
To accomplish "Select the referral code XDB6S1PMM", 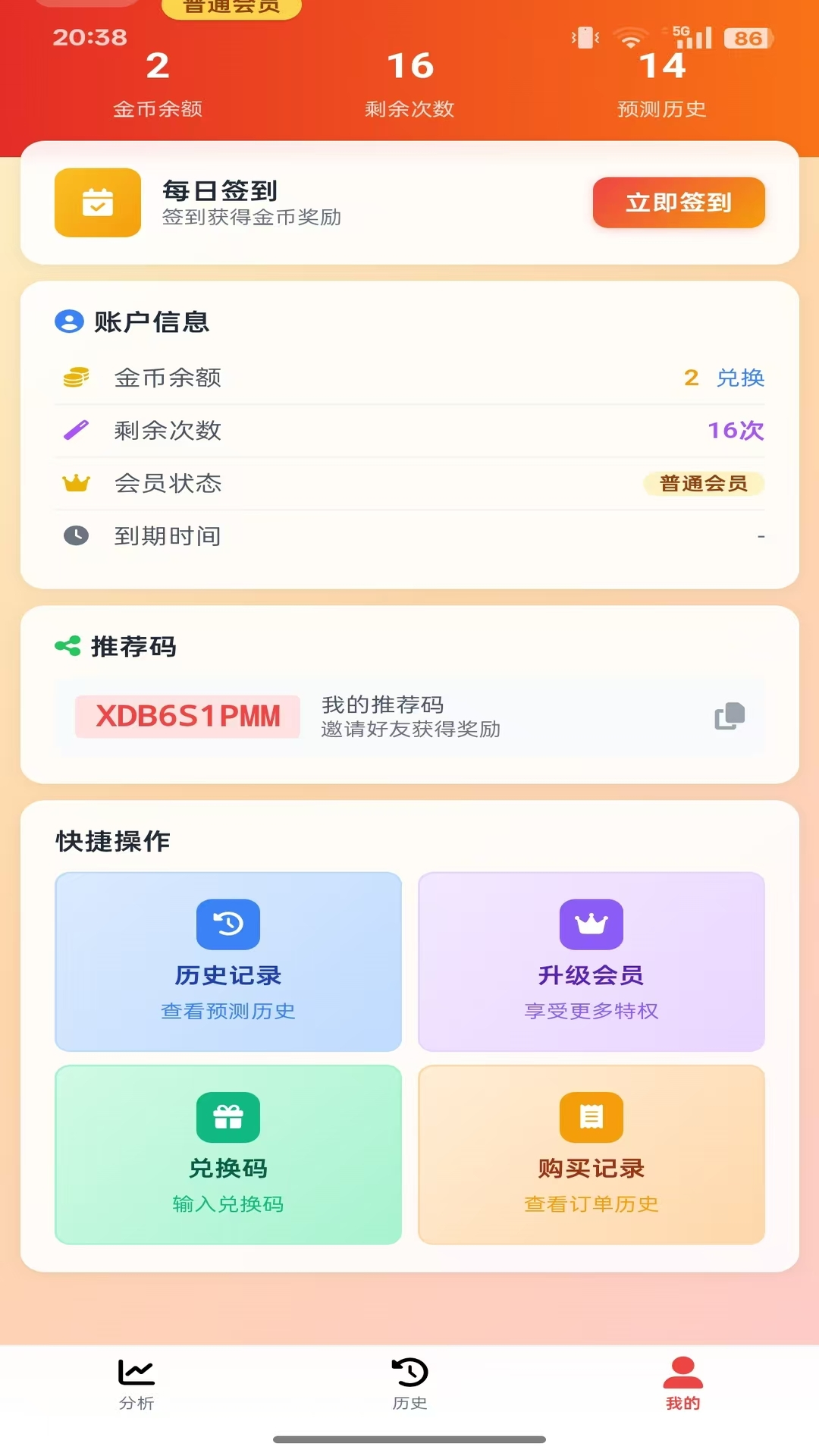I will 187,716.
